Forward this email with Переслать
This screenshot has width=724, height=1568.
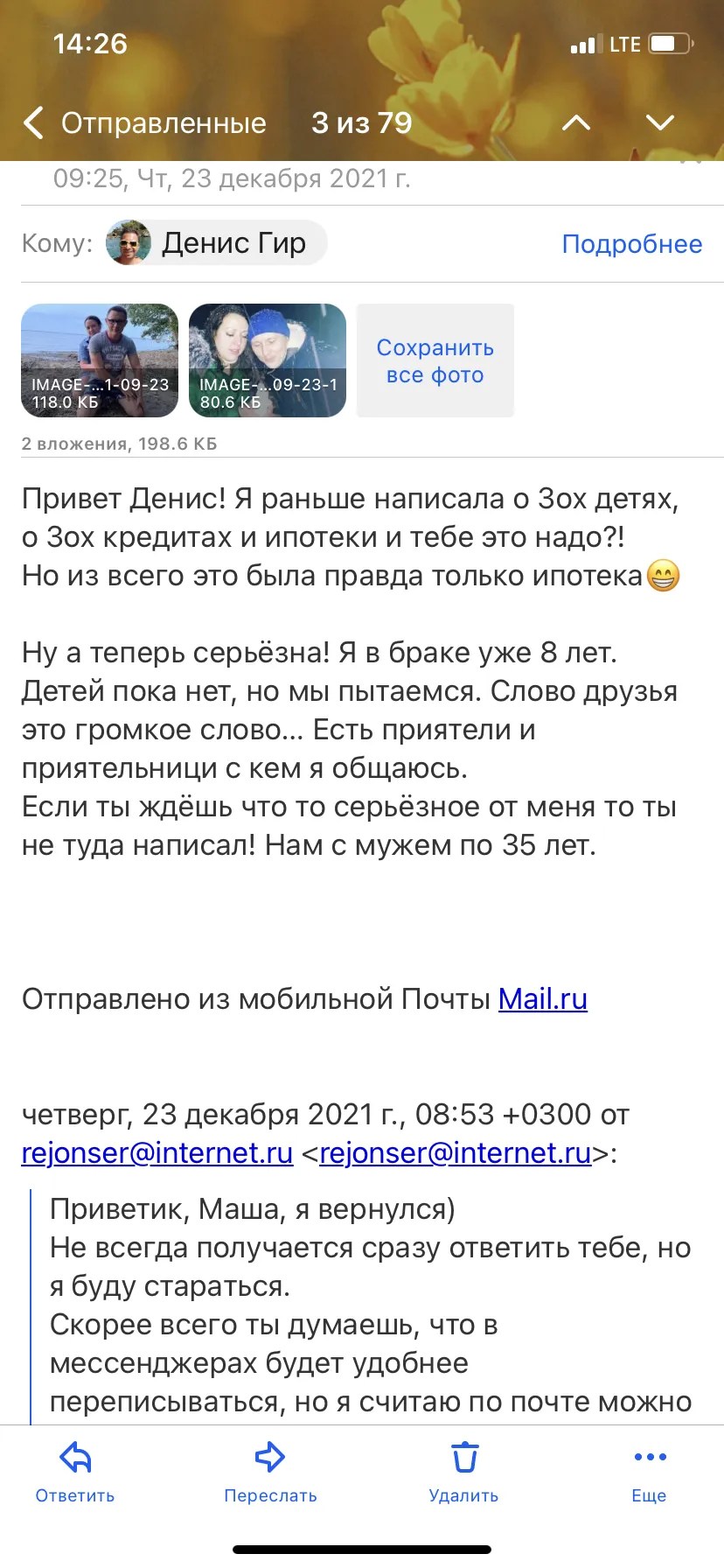pyautogui.click(x=270, y=1473)
